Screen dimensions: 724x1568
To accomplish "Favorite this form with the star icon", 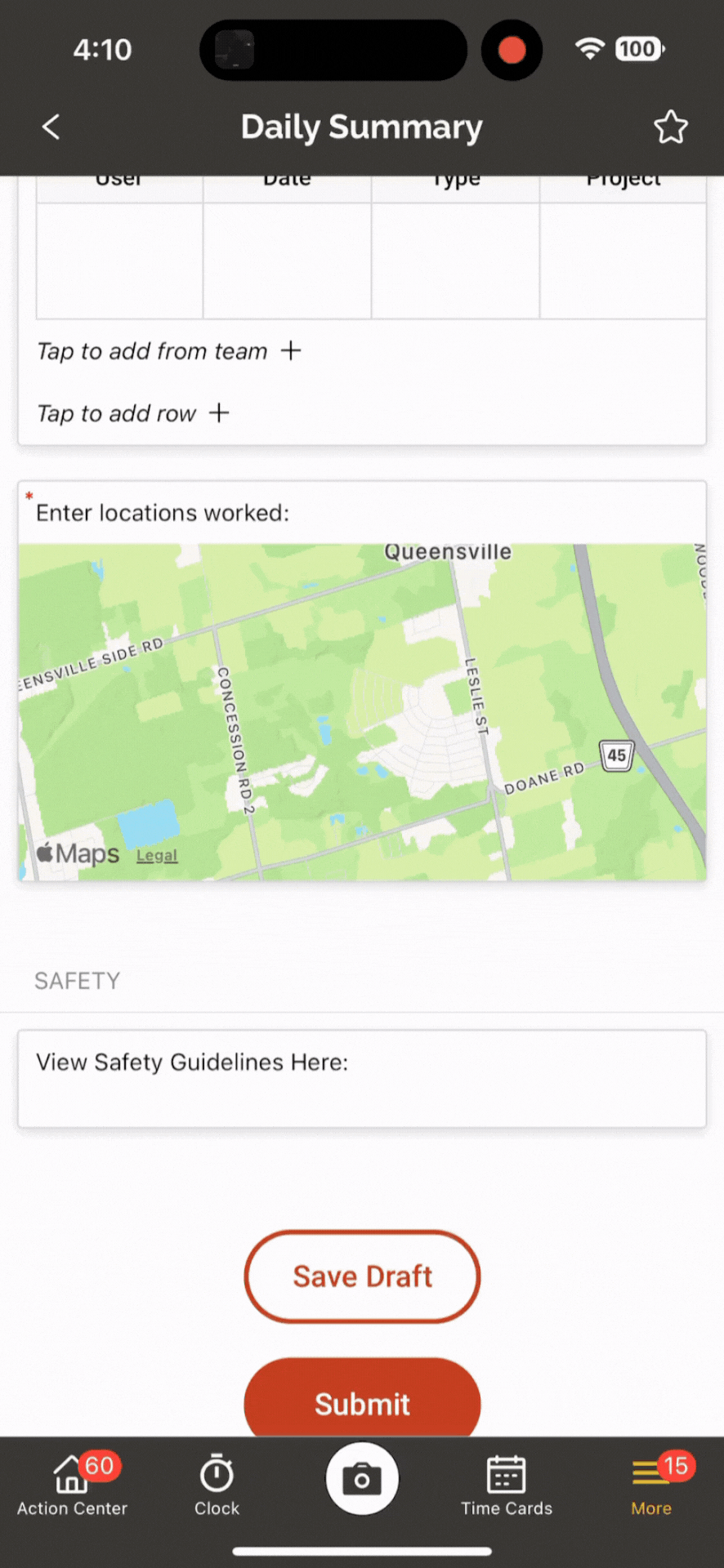I will [x=670, y=127].
